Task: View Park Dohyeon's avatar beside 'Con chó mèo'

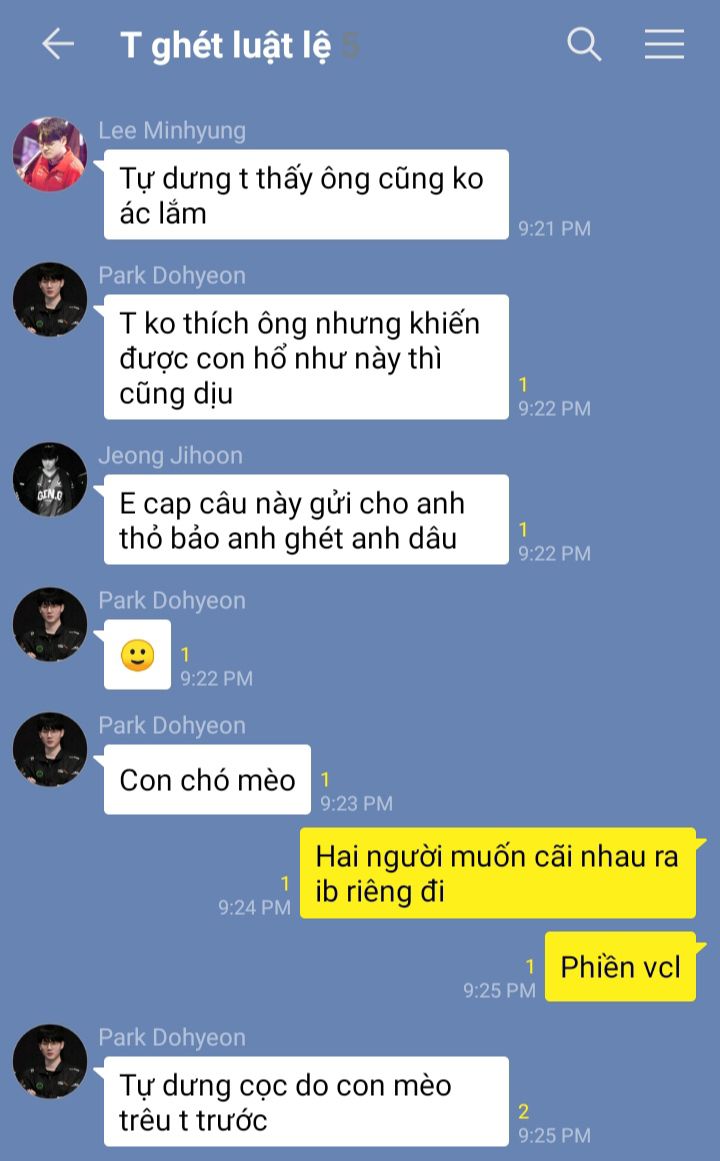Action: [50, 749]
